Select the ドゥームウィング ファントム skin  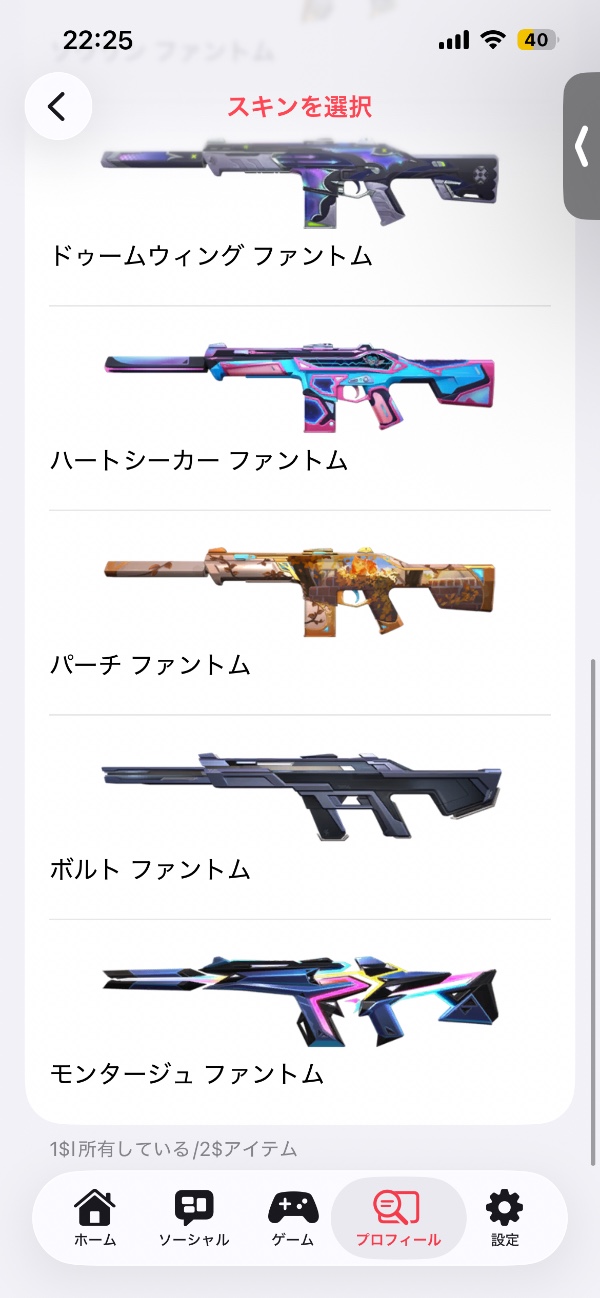pos(300,212)
